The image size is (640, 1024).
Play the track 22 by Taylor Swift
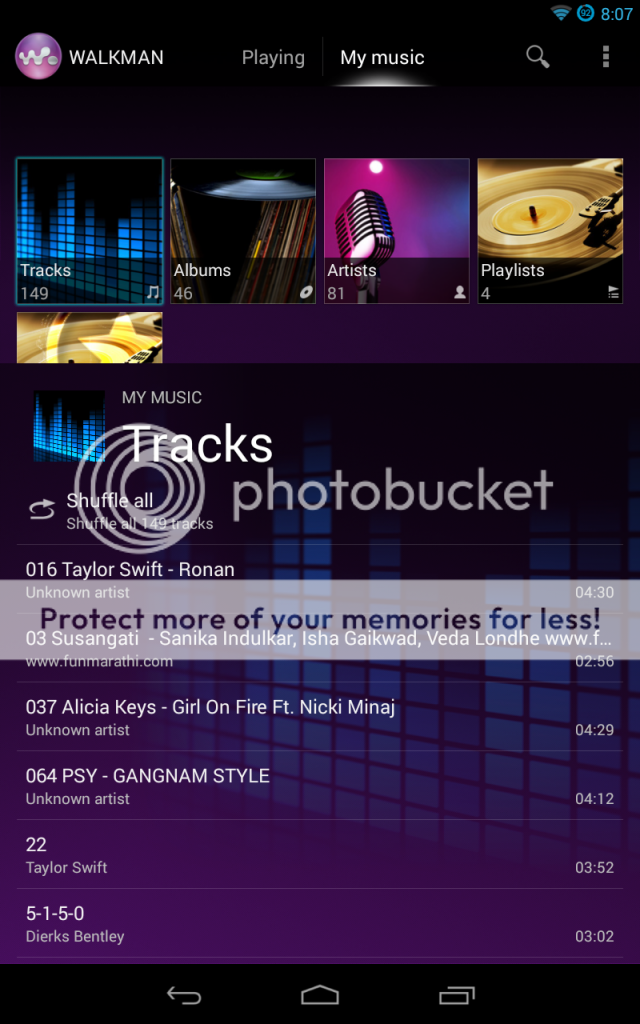tap(319, 854)
